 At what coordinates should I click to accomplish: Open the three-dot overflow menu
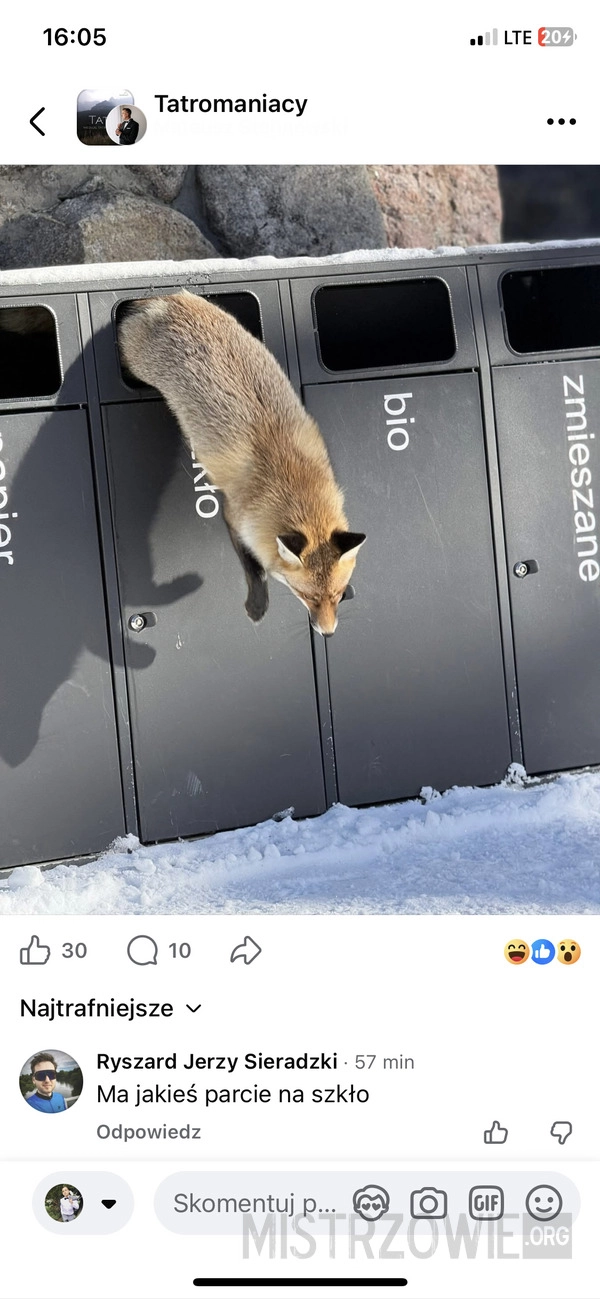pyautogui.click(x=561, y=122)
